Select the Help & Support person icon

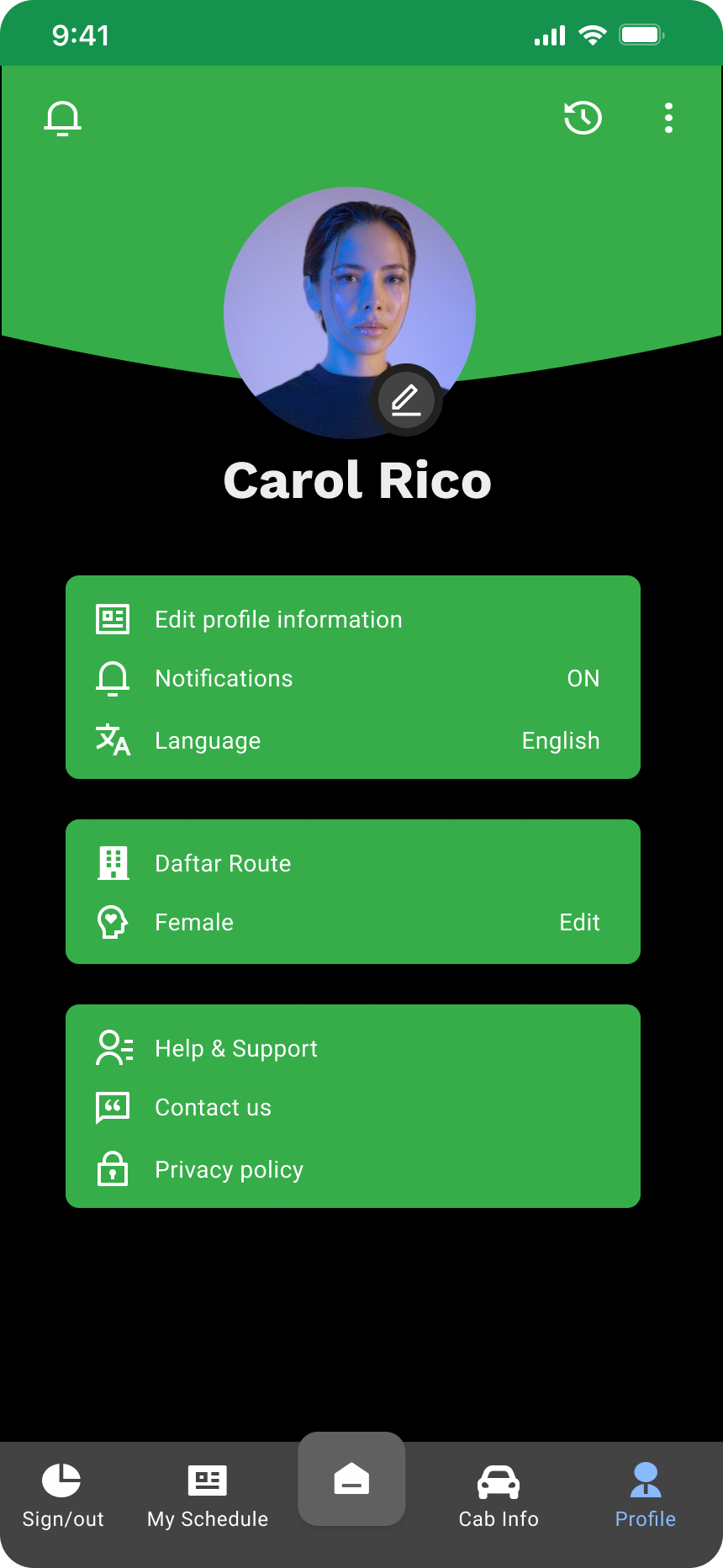tap(112, 1047)
